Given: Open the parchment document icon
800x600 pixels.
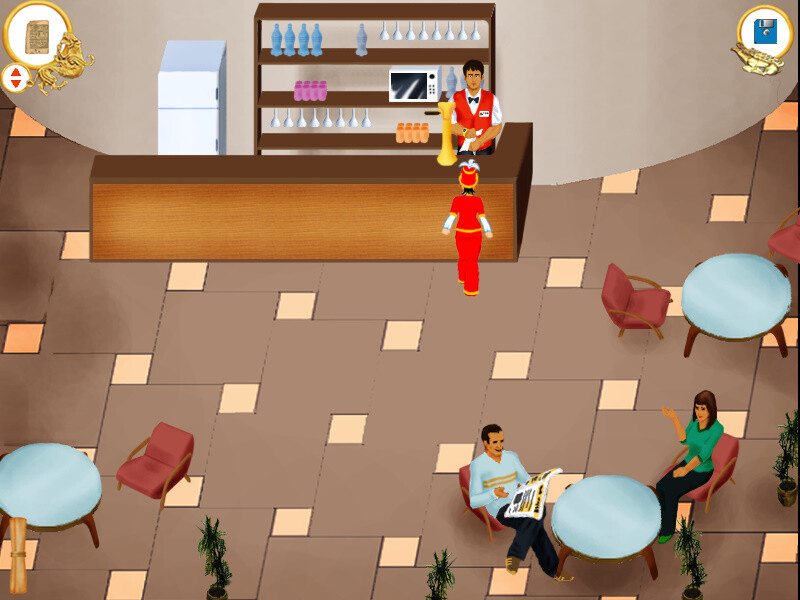Looking at the screenshot, I should pos(38,35).
